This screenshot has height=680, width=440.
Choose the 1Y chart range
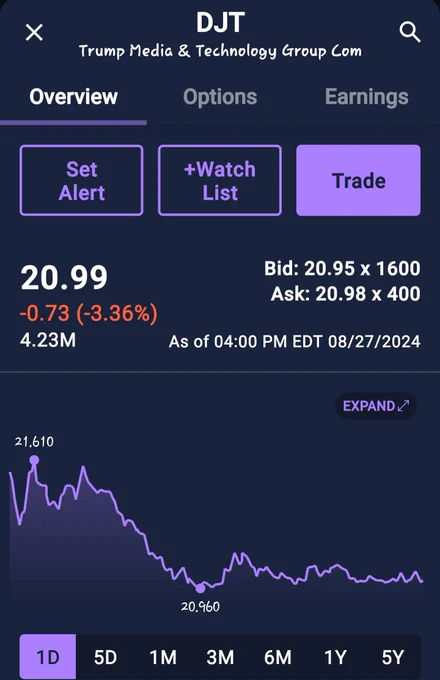coord(336,657)
